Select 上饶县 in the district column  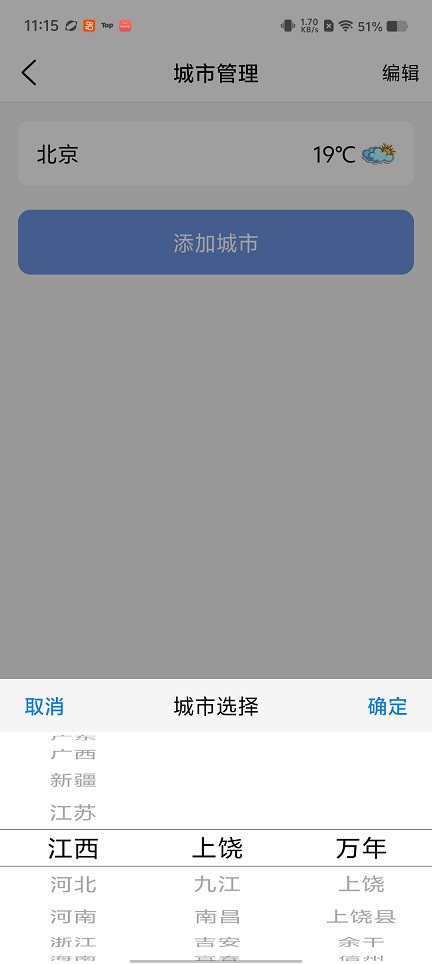(361, 916)
